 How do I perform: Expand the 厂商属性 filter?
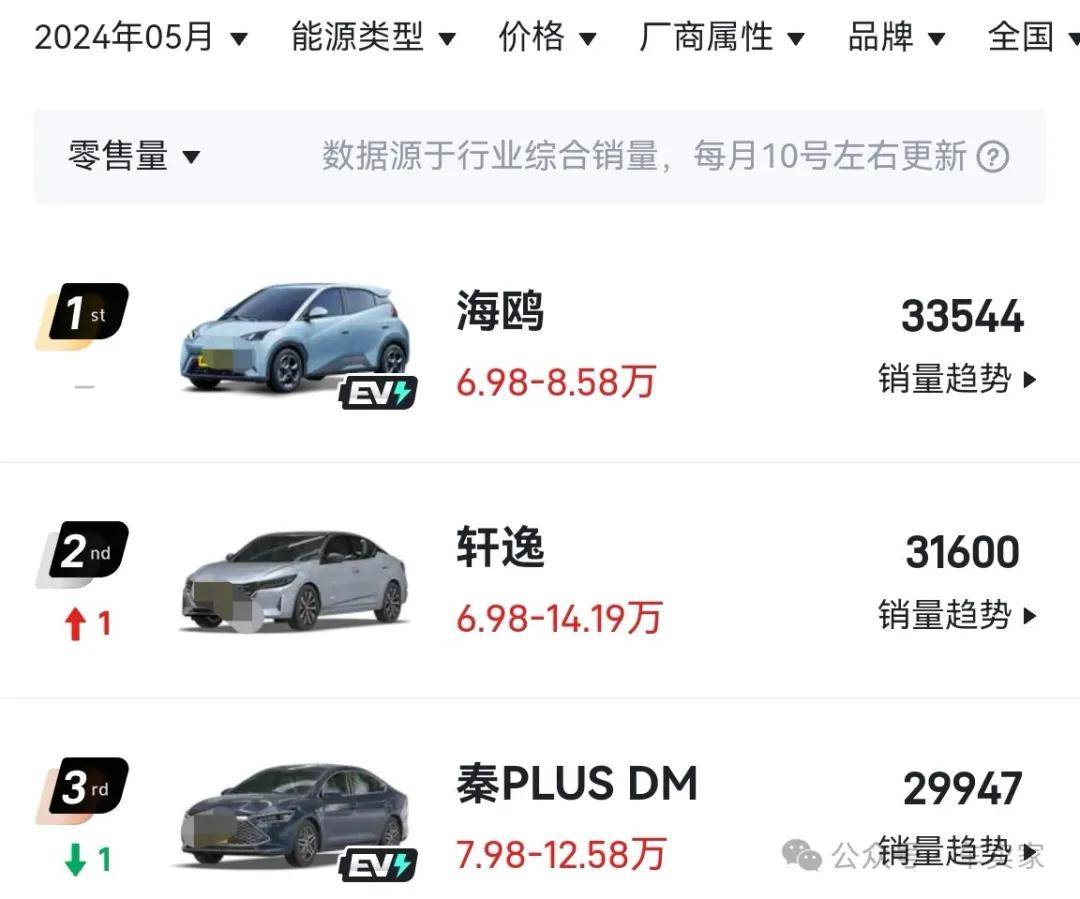click(x=722, y=38)
